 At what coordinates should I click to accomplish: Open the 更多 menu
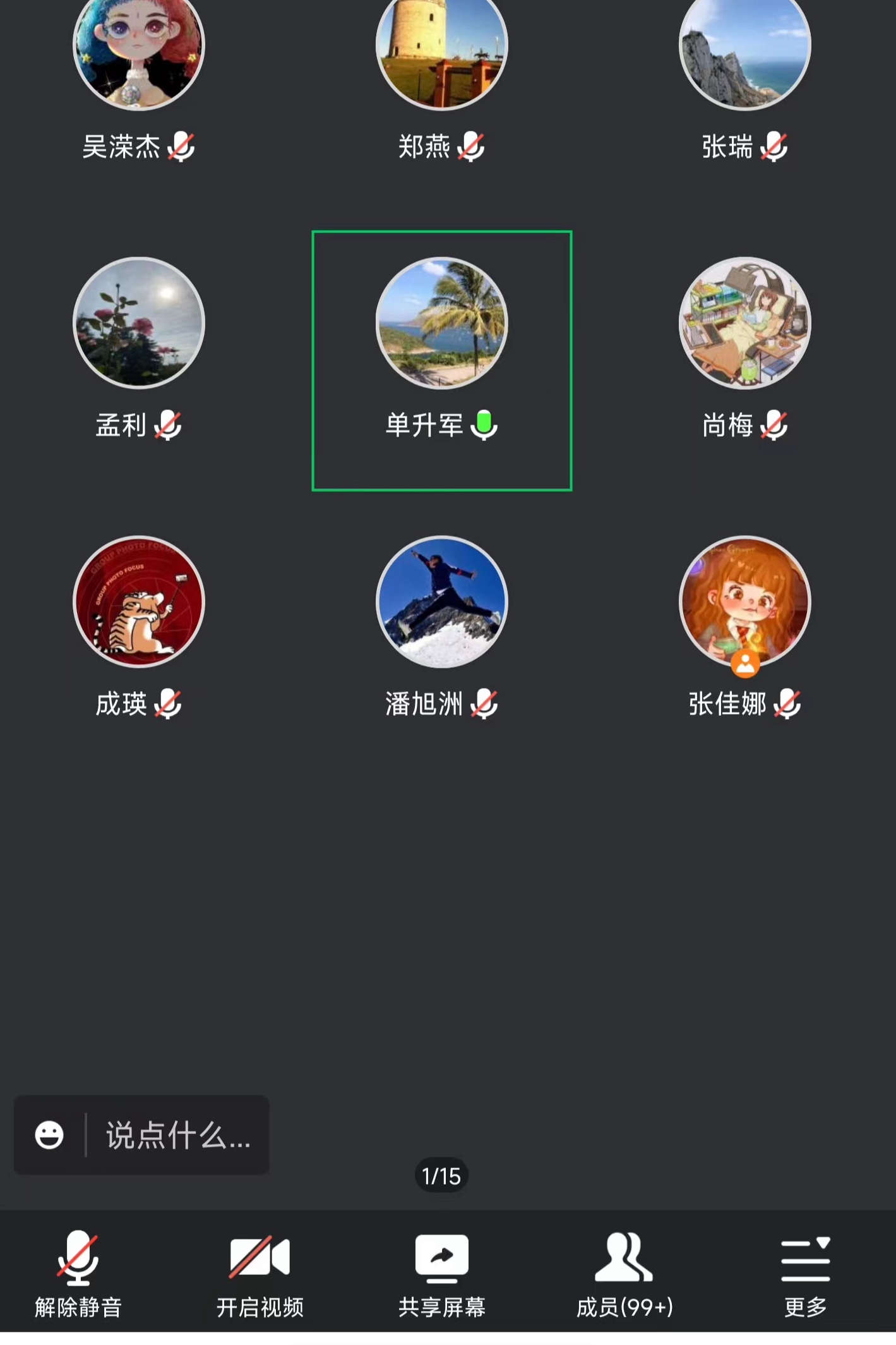click(805, 1273)
